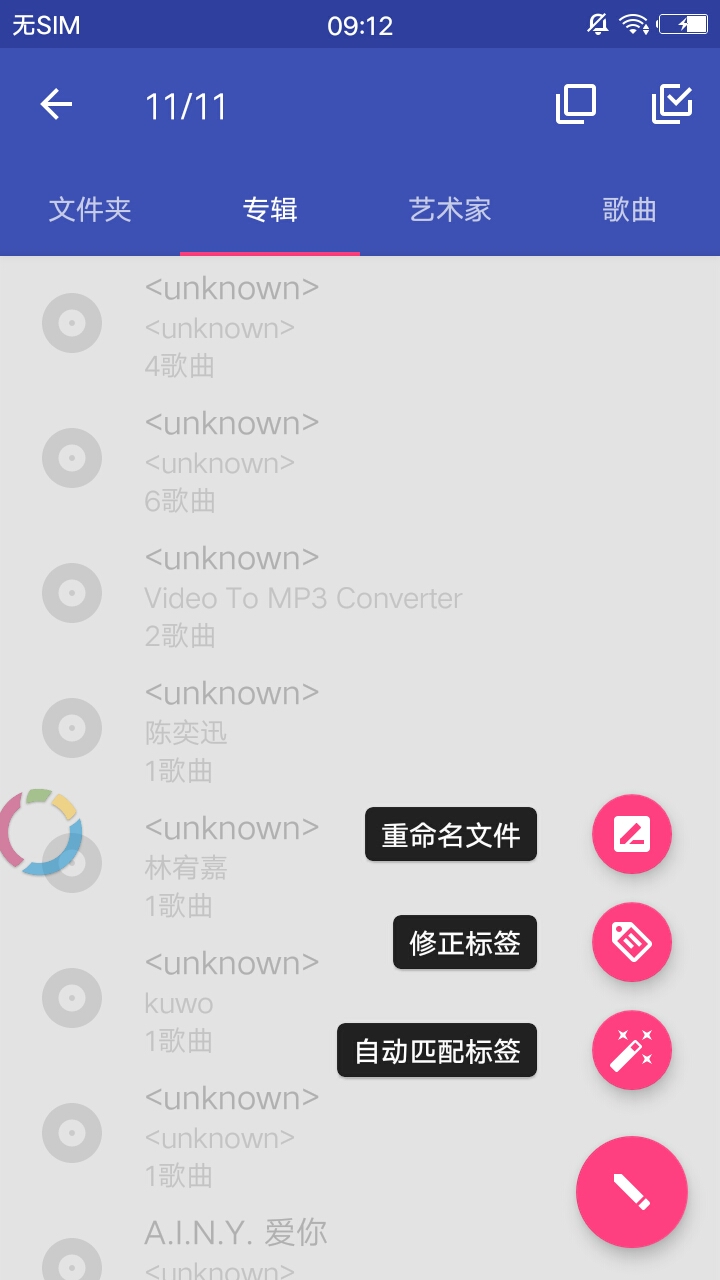The width and height of the screenshot is (720, 1280).
Task: Tap the 自动匹配标签 magic wand button
Action: (x=631, y=1050)
